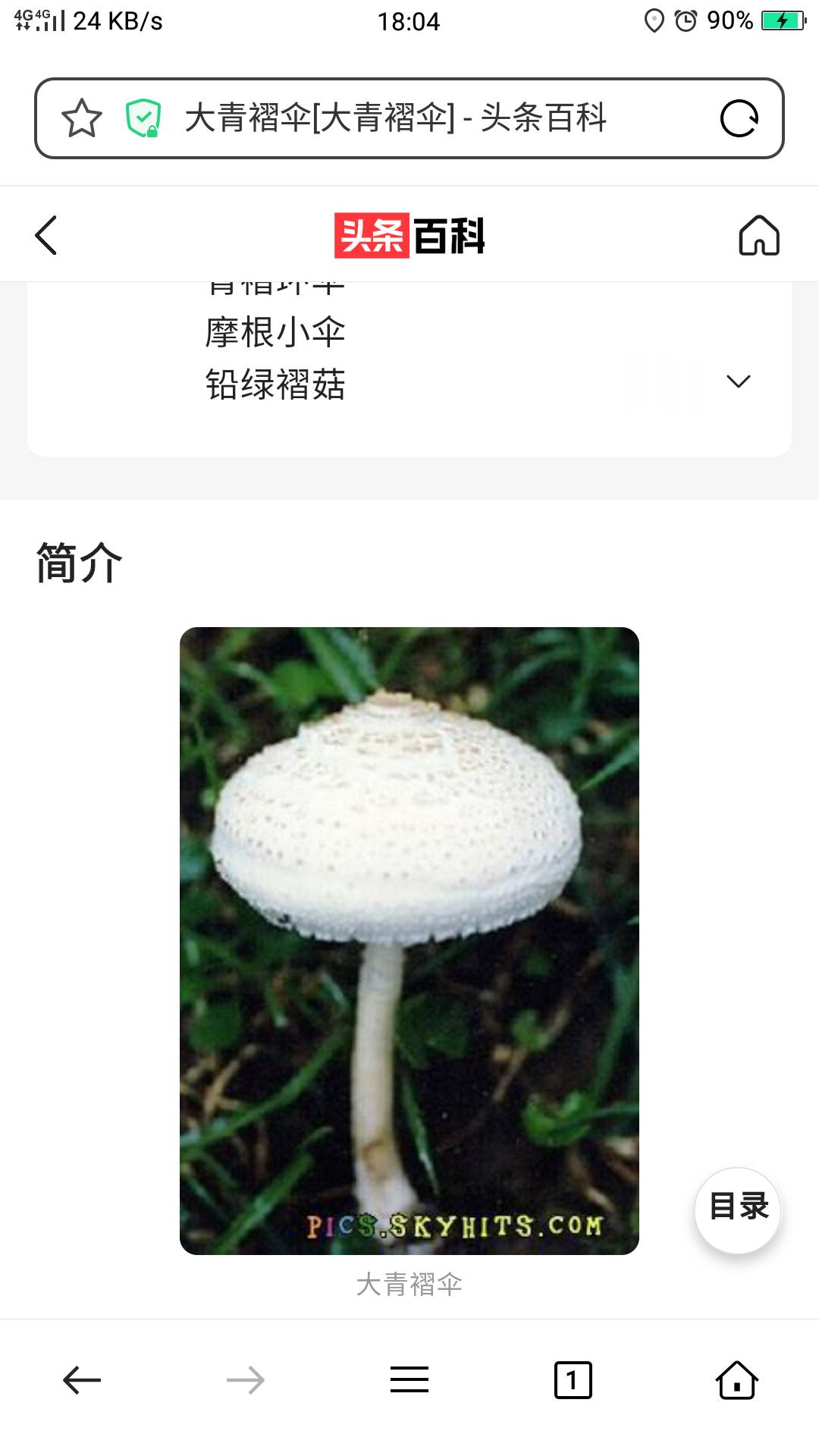Go to the browser home page
This screenshot has height=1456, width=819.
(x=737, y=1380)
